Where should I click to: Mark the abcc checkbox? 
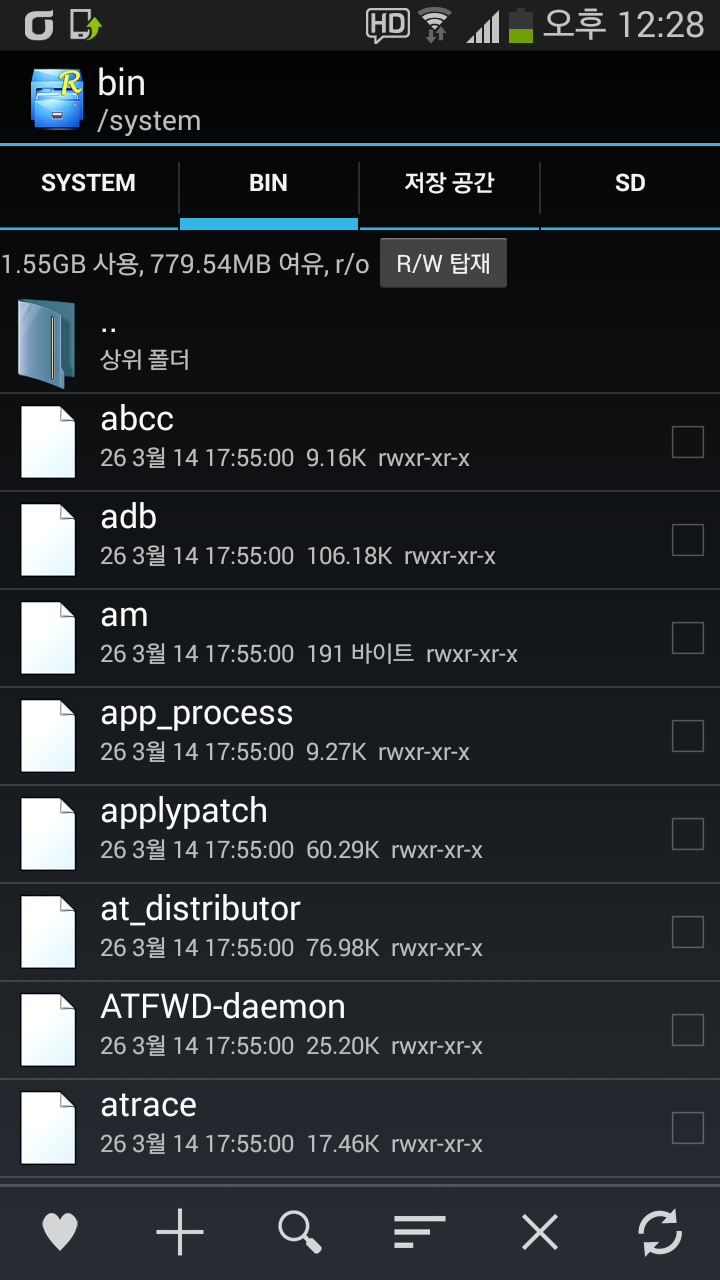pos(687,442)
